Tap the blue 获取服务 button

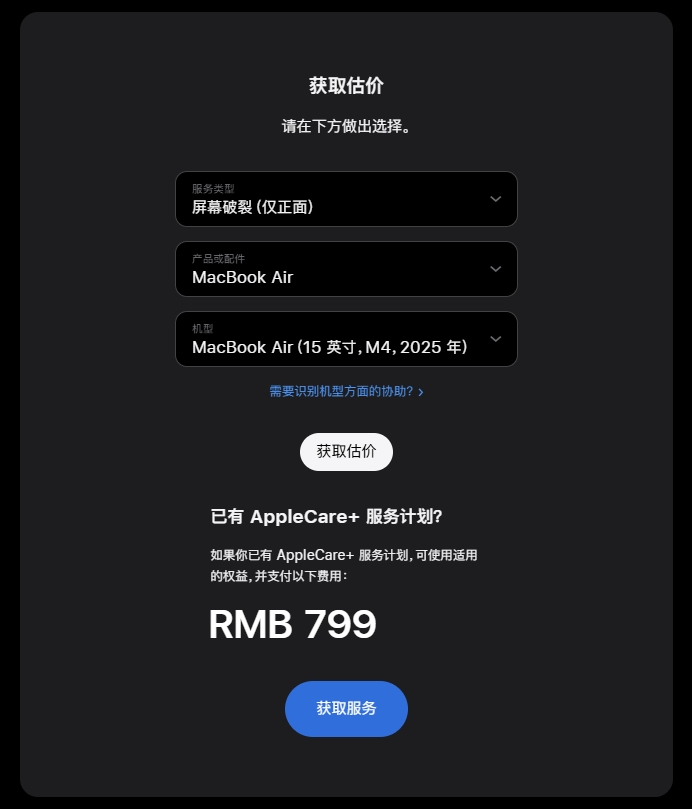(x=346, y=709)
